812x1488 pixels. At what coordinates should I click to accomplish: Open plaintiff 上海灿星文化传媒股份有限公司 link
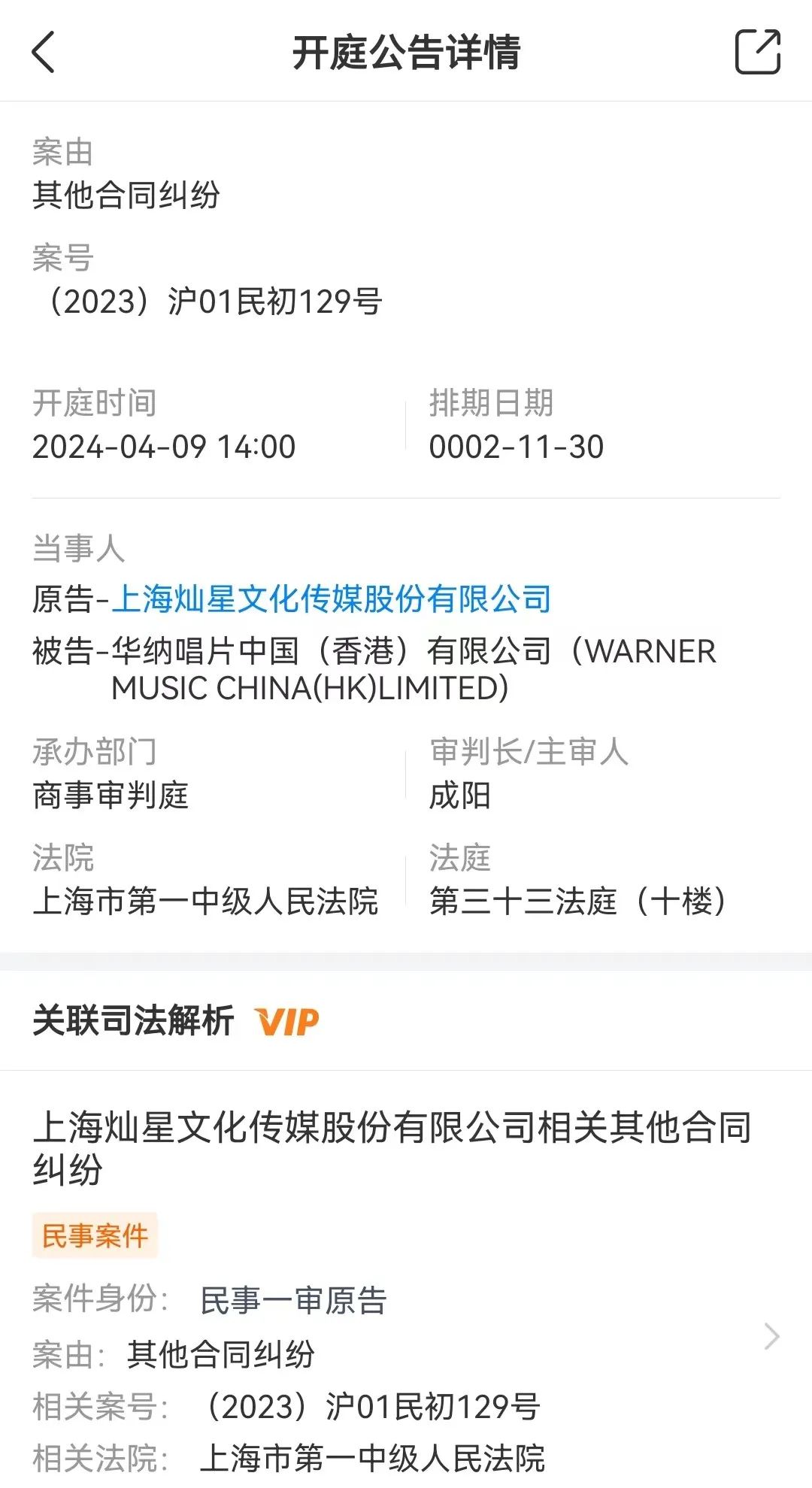pyautogui.click(x=331, y=599)
